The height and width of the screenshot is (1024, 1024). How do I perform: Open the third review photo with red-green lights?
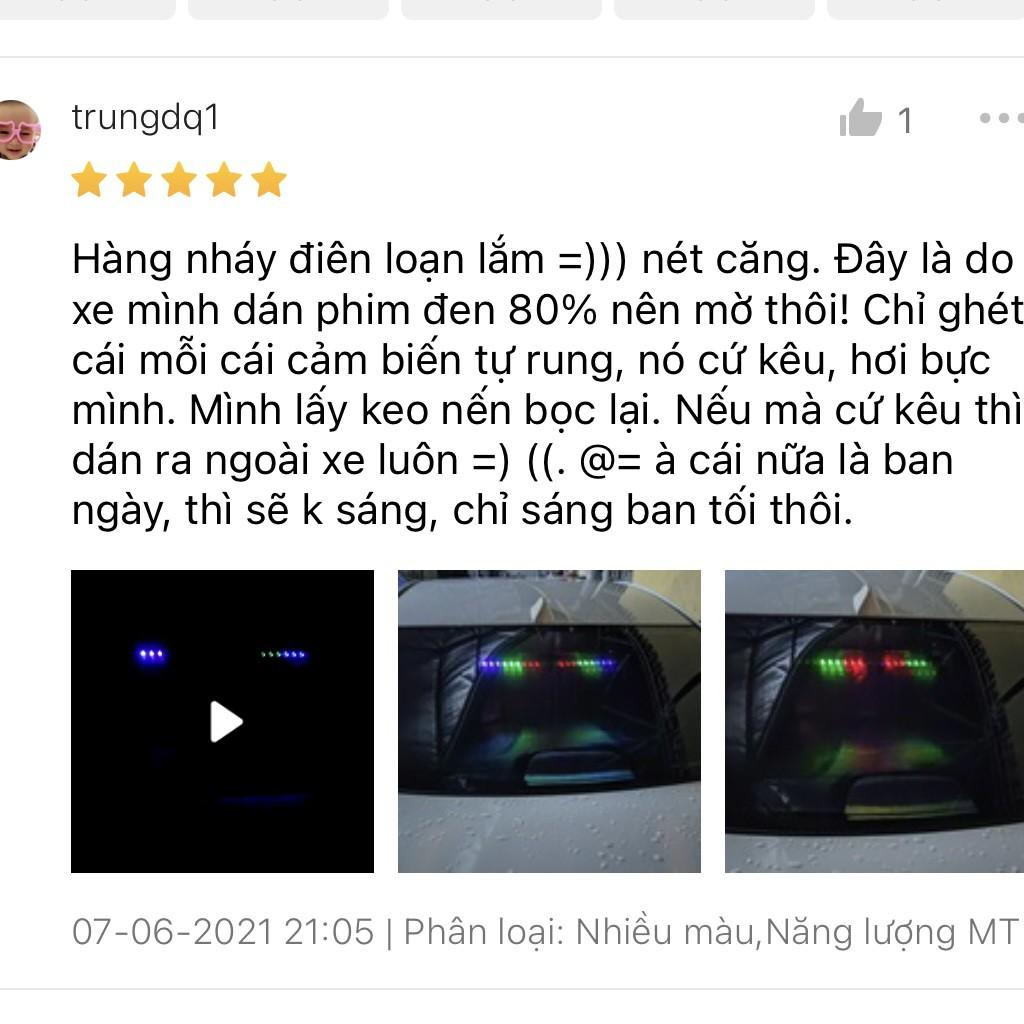click(x=874, y=721)
